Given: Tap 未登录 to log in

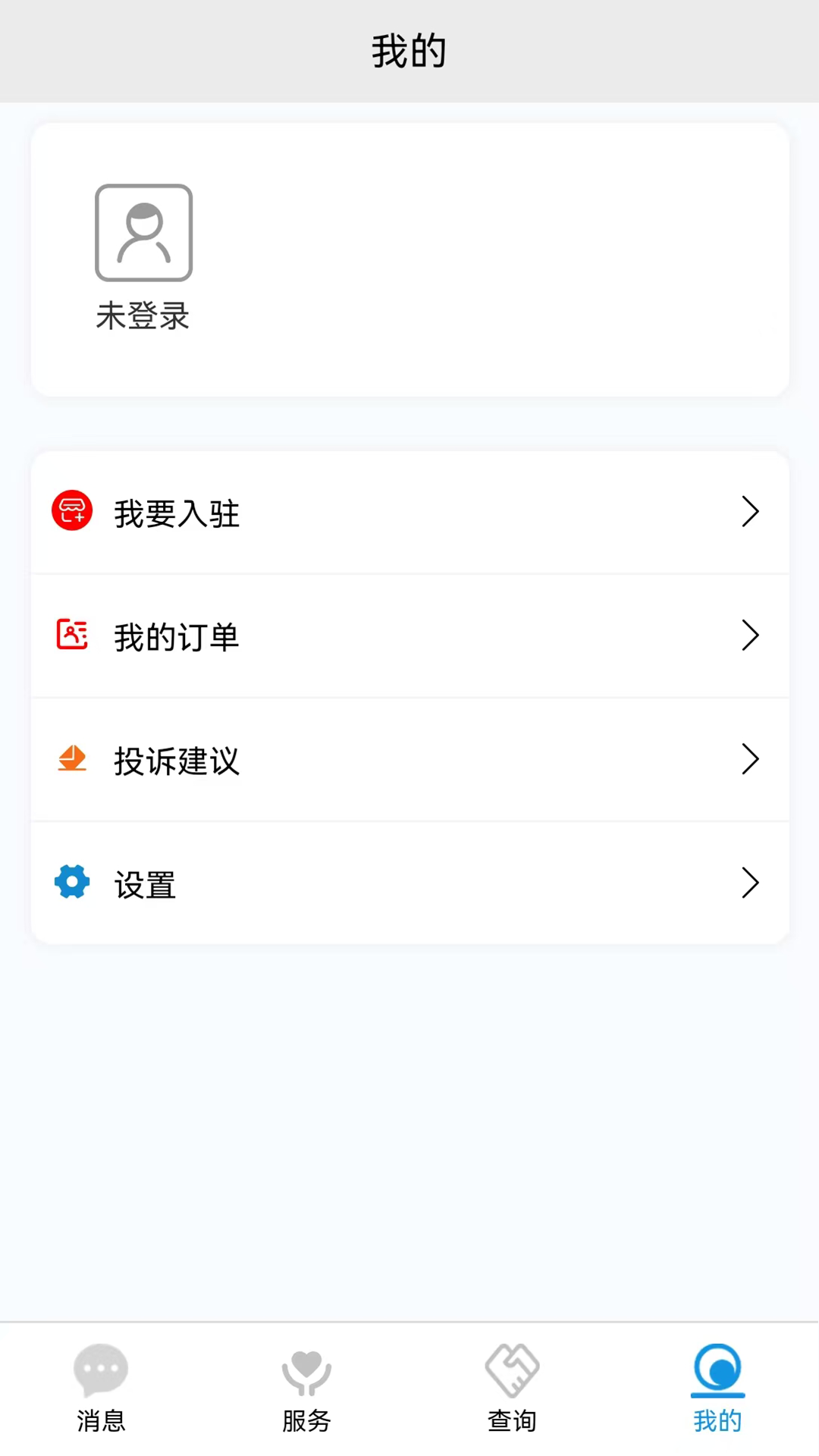Looking at the screenshot, I should click(143, 316).
